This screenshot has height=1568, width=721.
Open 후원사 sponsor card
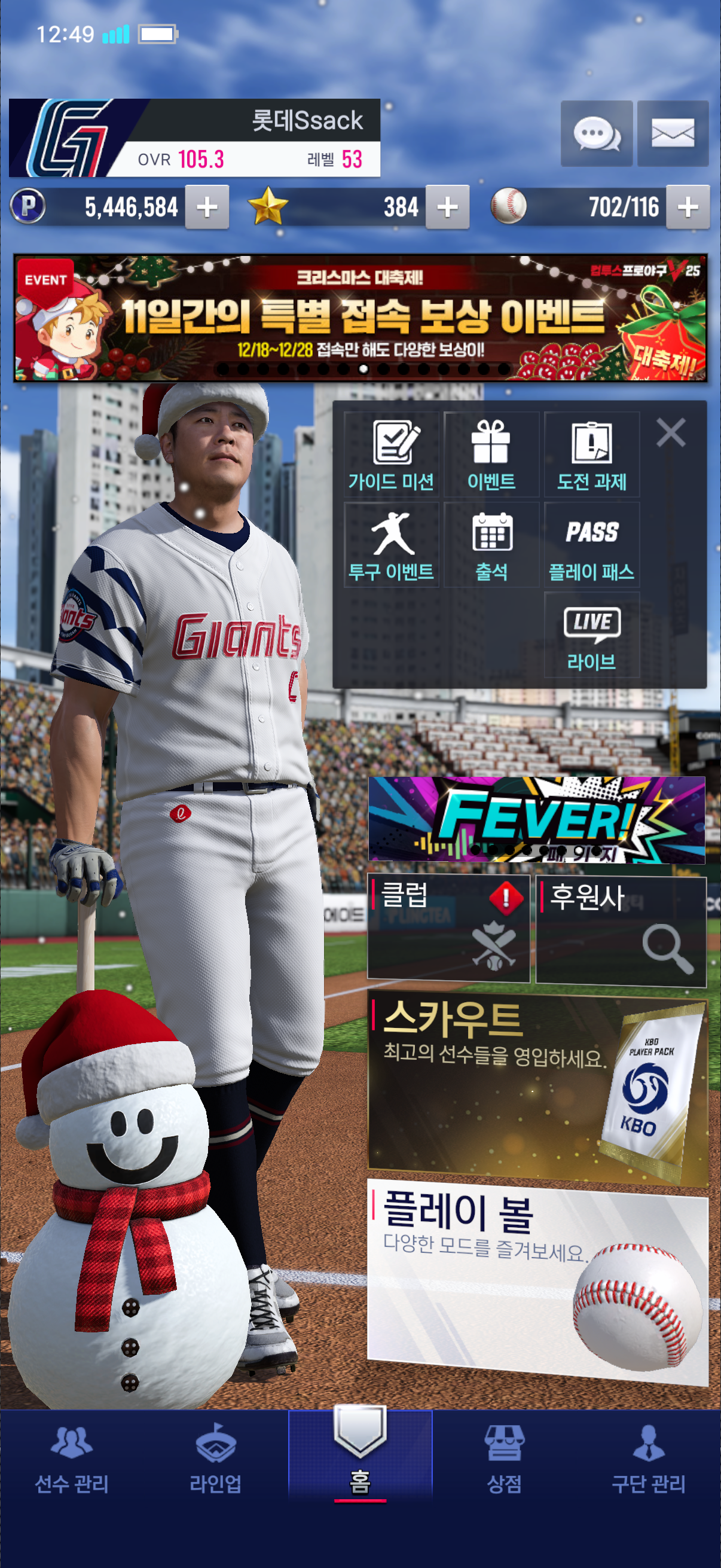(621, 928)
